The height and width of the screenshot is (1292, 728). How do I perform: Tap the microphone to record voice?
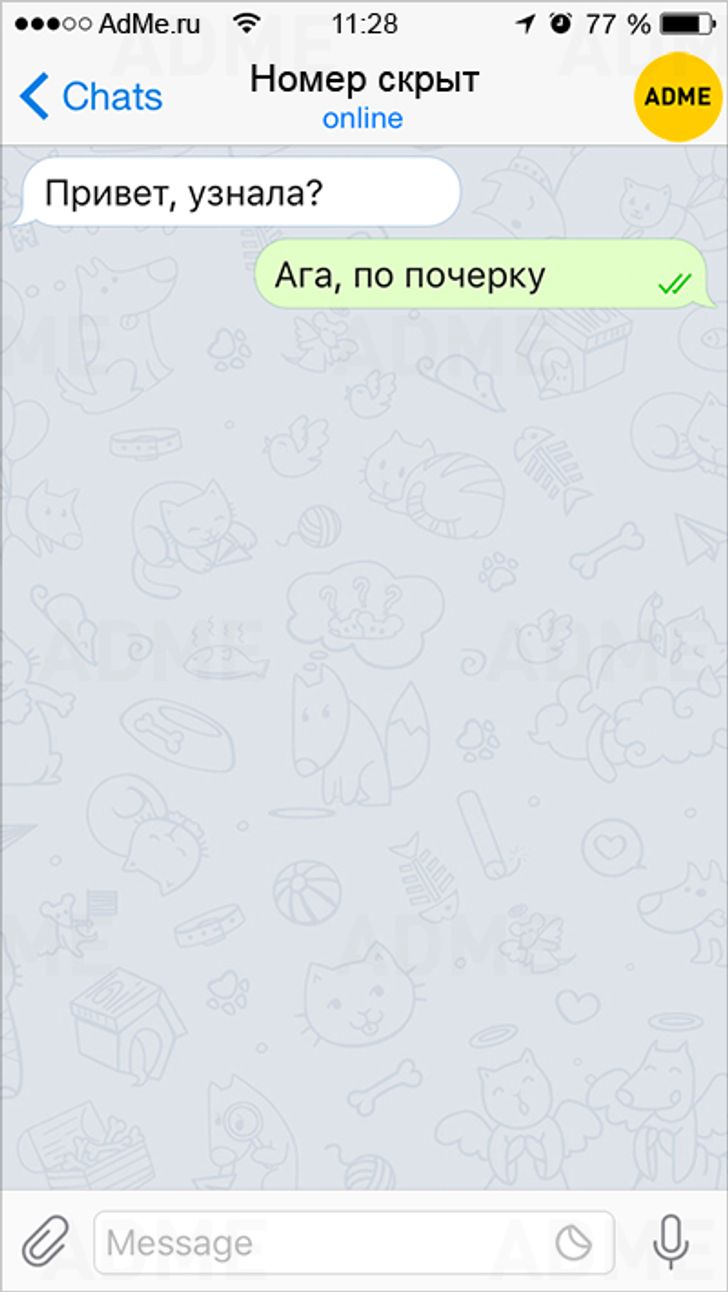click(670, 1242)
